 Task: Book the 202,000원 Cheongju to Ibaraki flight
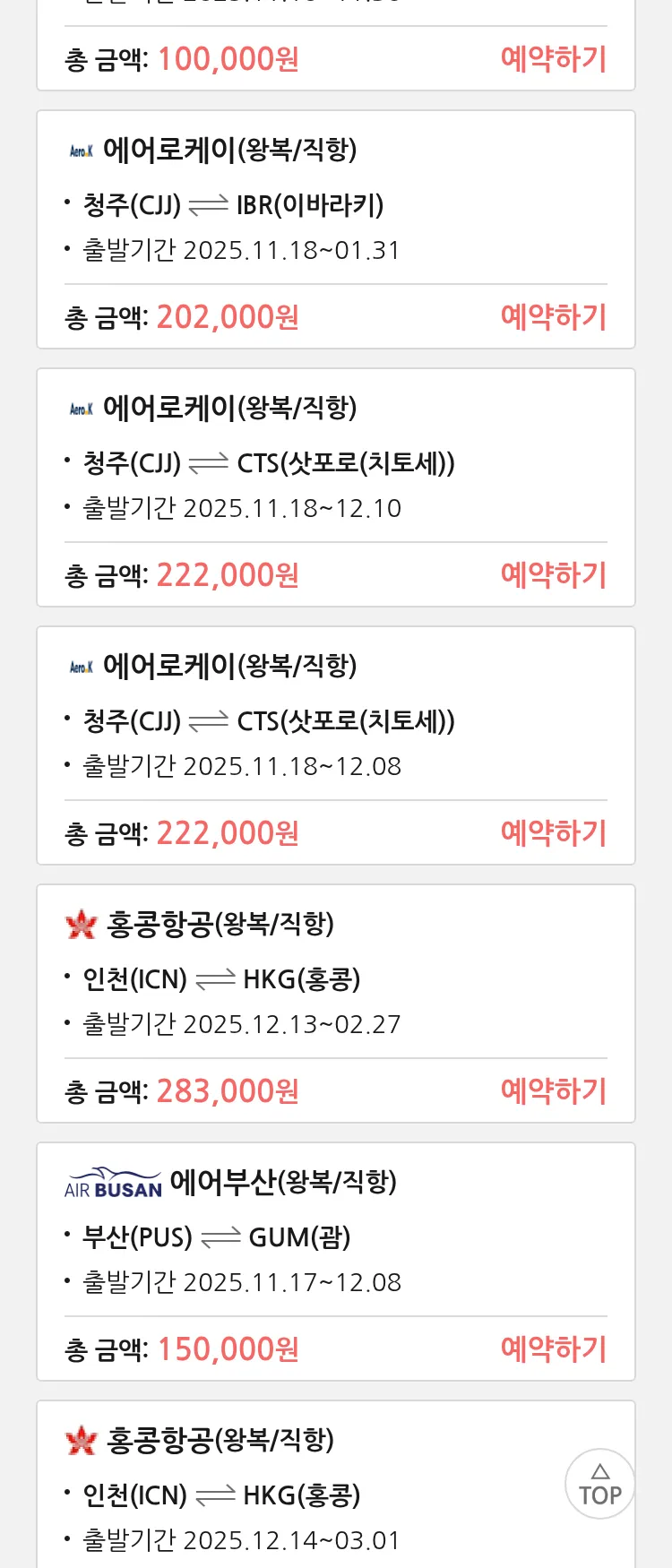click(x=553, y=317)
